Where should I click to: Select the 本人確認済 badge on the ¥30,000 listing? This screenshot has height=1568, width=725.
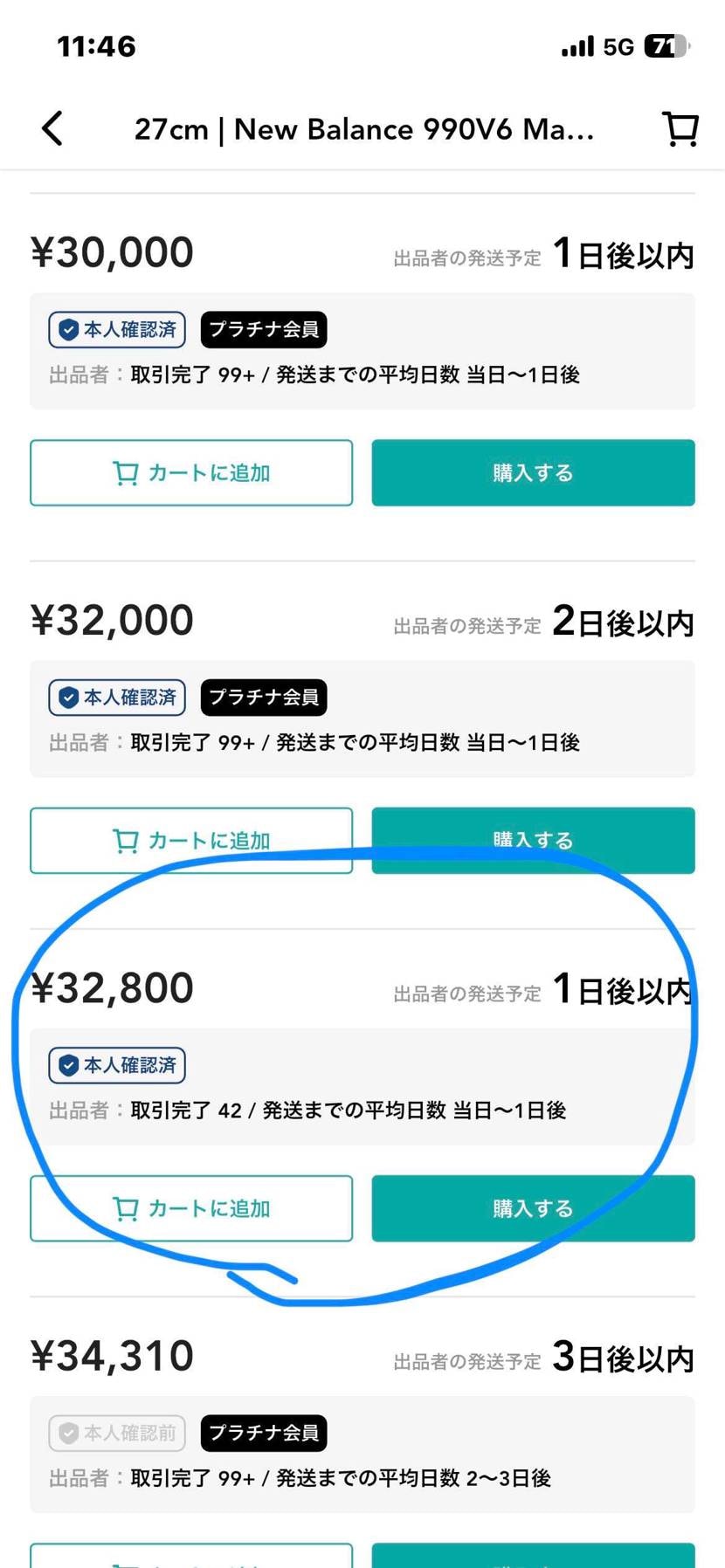click(x=116, y=330)
